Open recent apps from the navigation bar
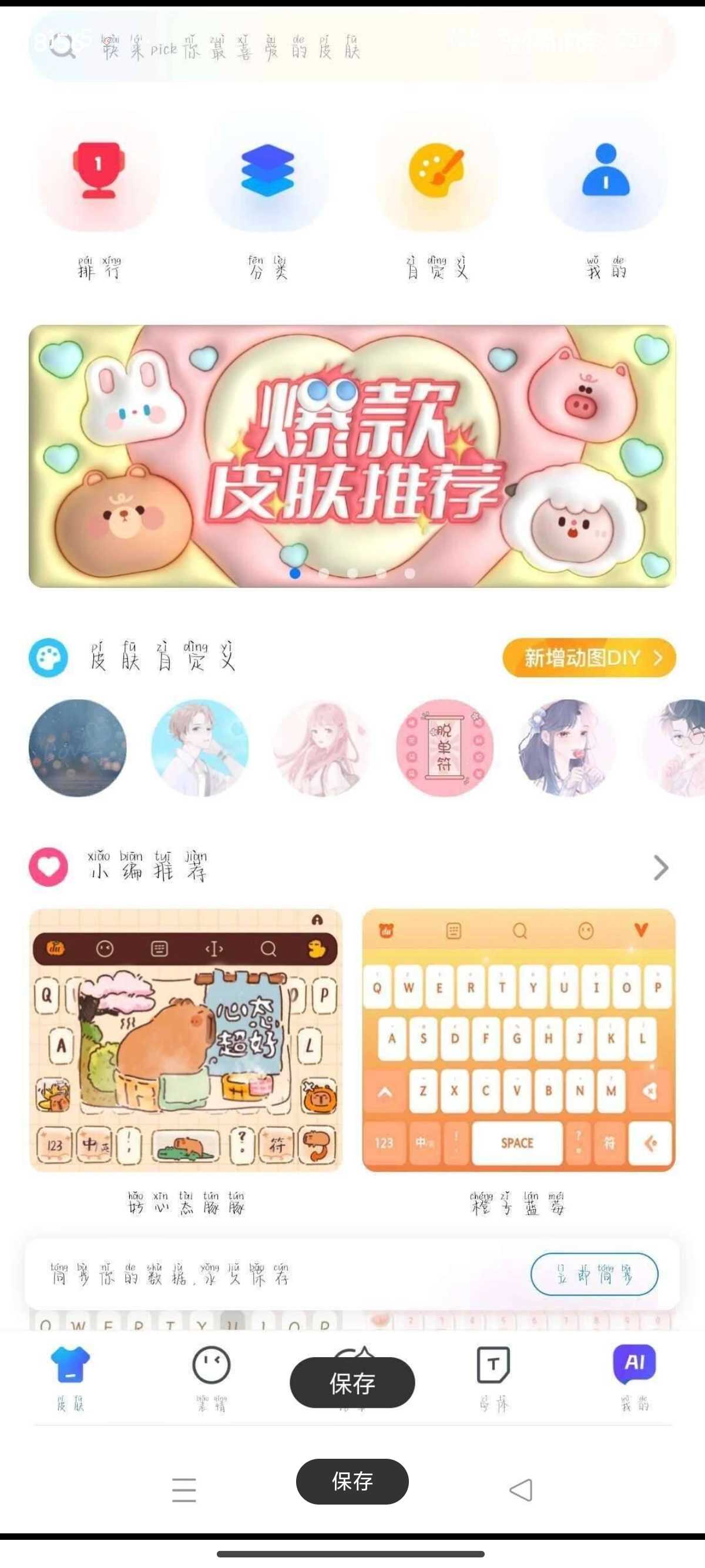This screenshot has height=1568, width=705. (184, 1489)
